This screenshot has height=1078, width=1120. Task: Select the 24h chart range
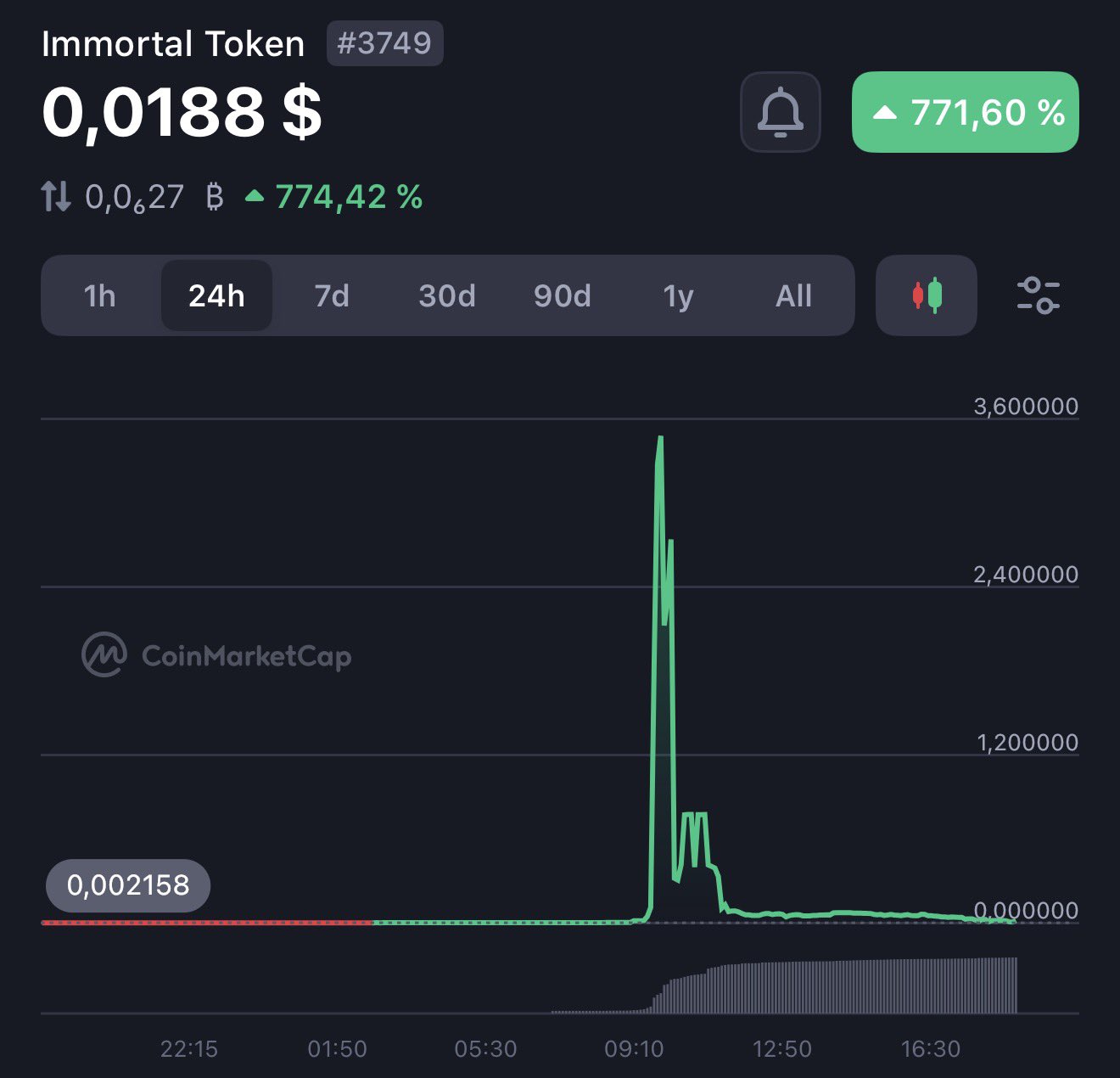click(x=216, y=296)
